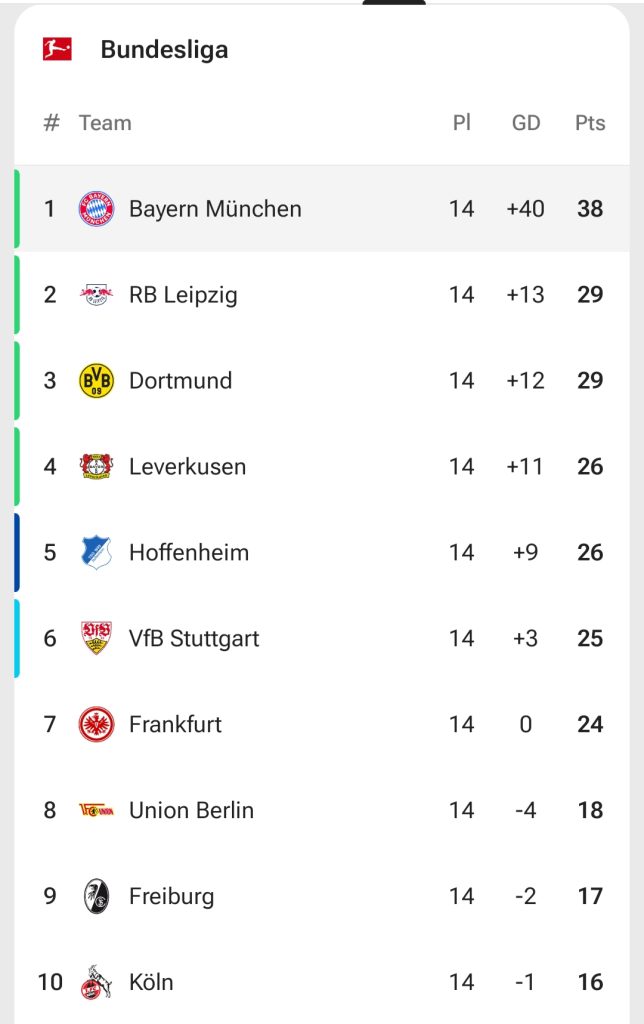This screenshot has width=644, height=1024.
Task: Open Hoffenheim from the table
Action: point(189,553)
